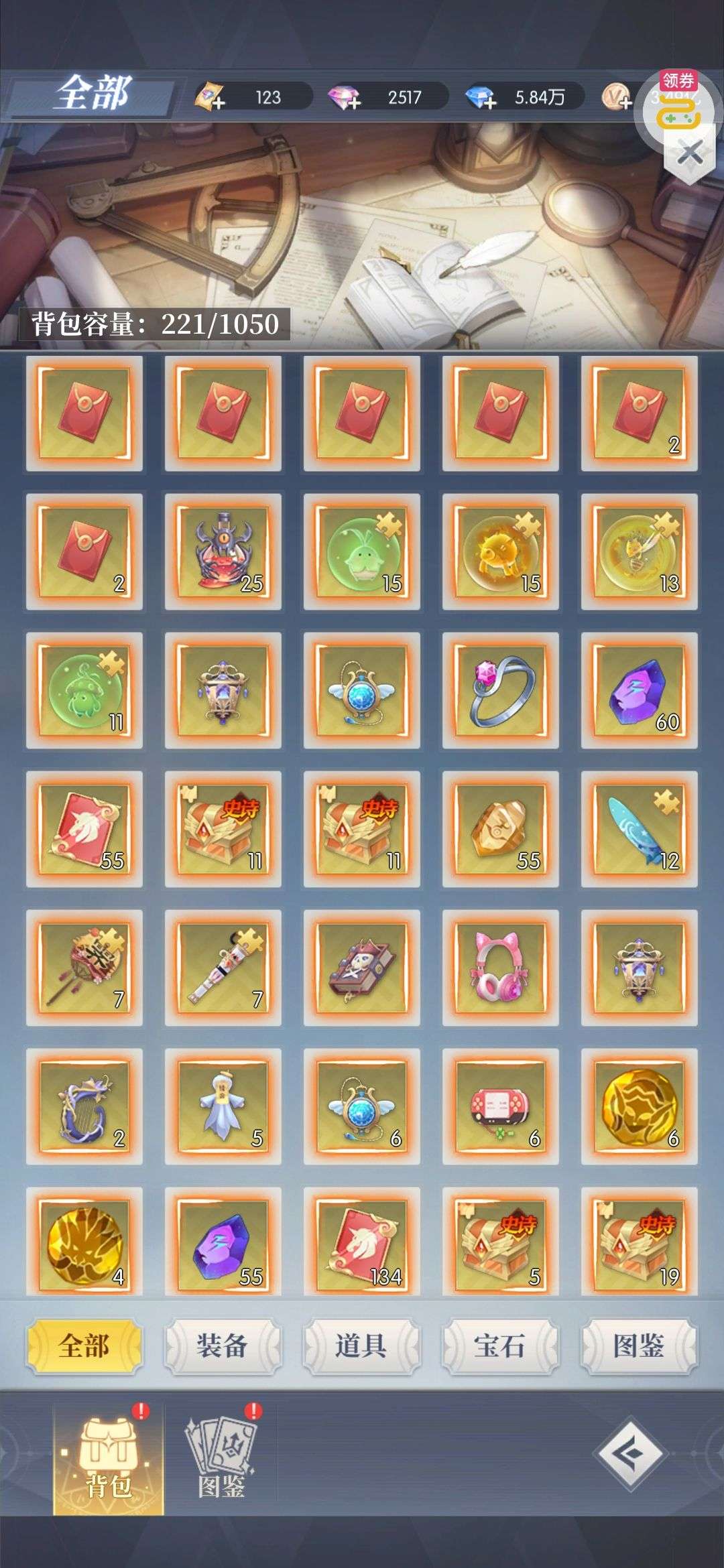Switch to the 装备 filter tab
The image size is (724, 1568).
(223, 1345)
